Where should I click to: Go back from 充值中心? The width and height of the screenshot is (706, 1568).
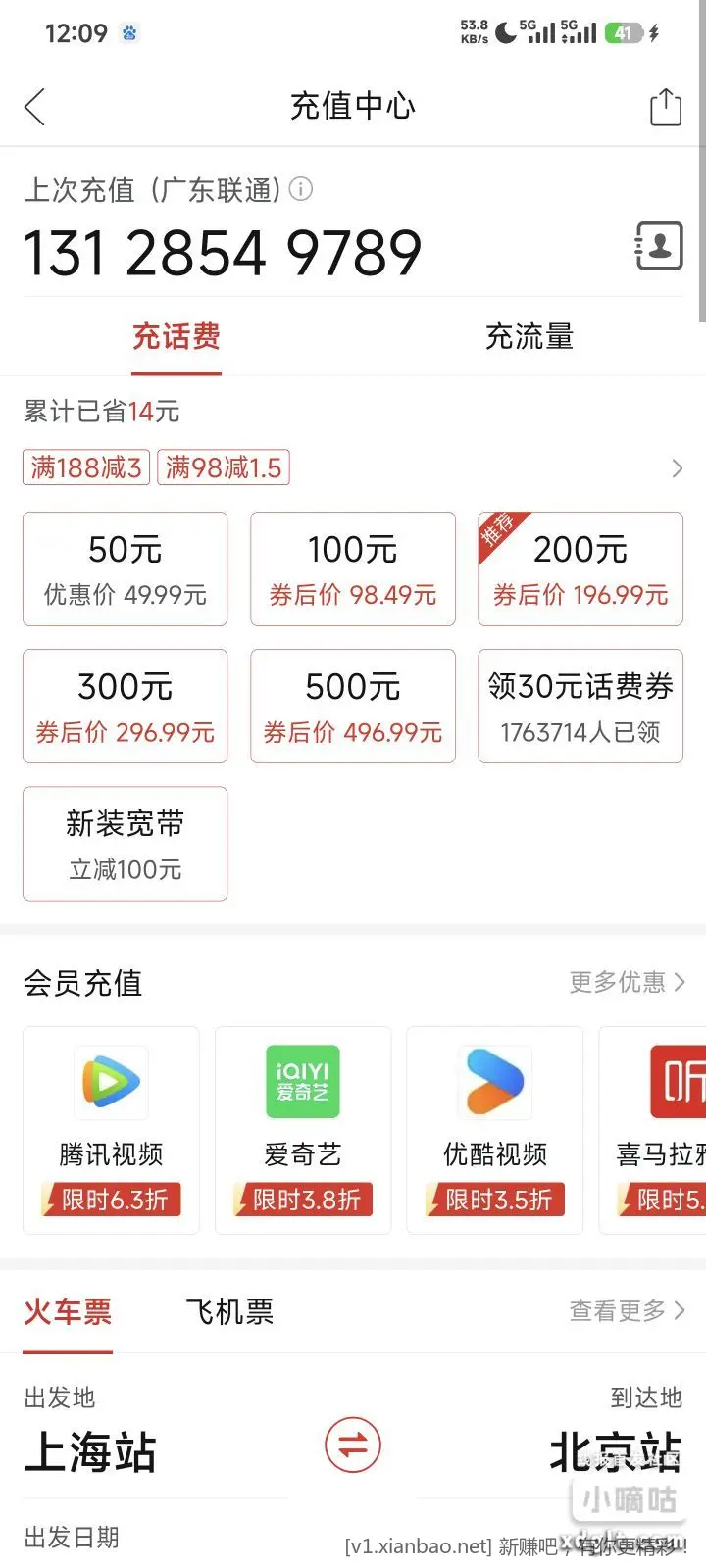tap(35, 107)
